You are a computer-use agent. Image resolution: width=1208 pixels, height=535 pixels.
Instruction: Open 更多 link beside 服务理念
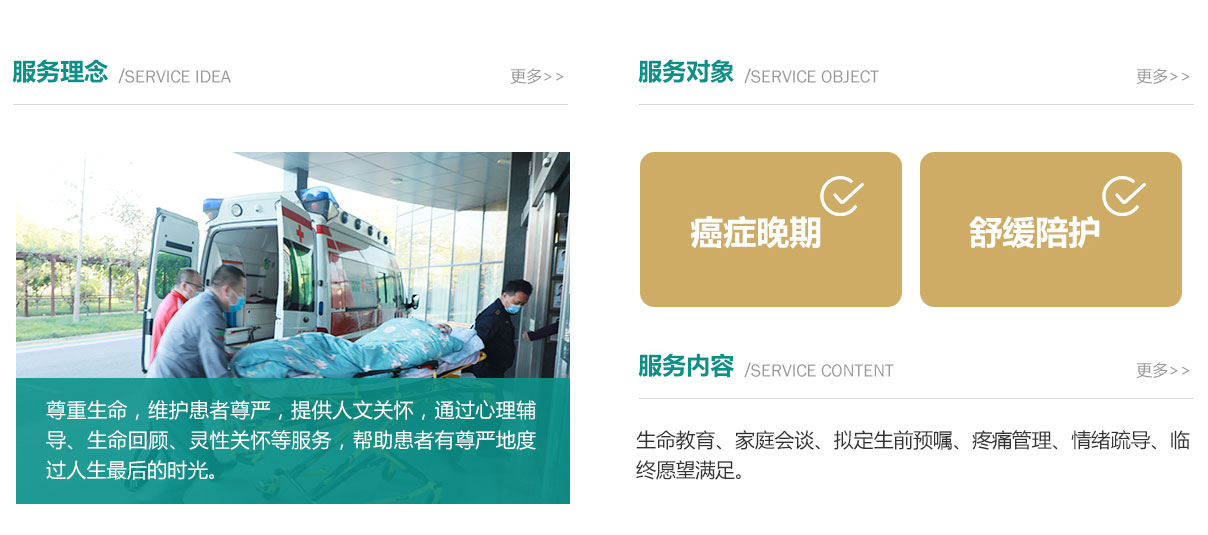coord(537,76)
